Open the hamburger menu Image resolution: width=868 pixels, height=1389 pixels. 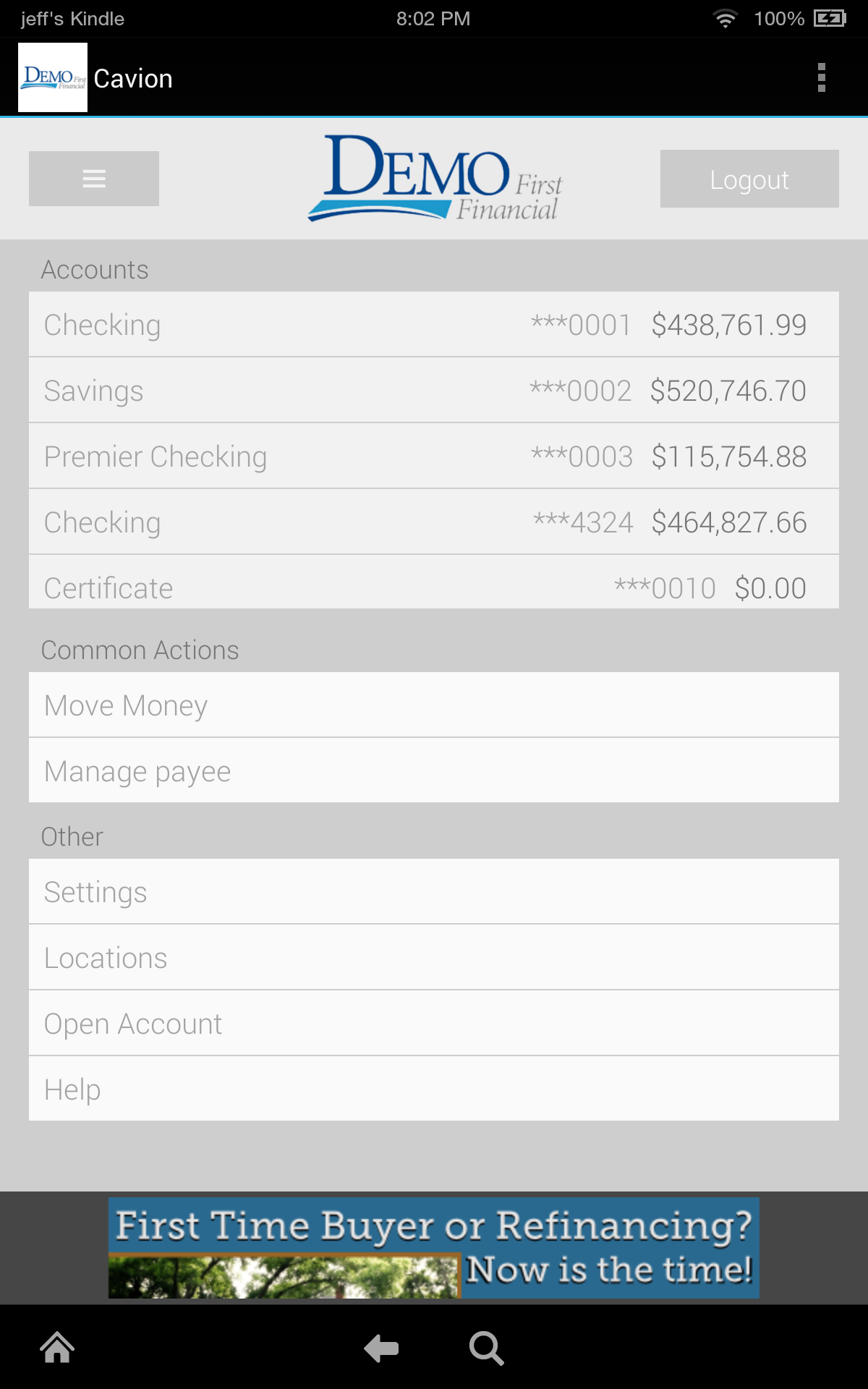click(x=93, y=178)
